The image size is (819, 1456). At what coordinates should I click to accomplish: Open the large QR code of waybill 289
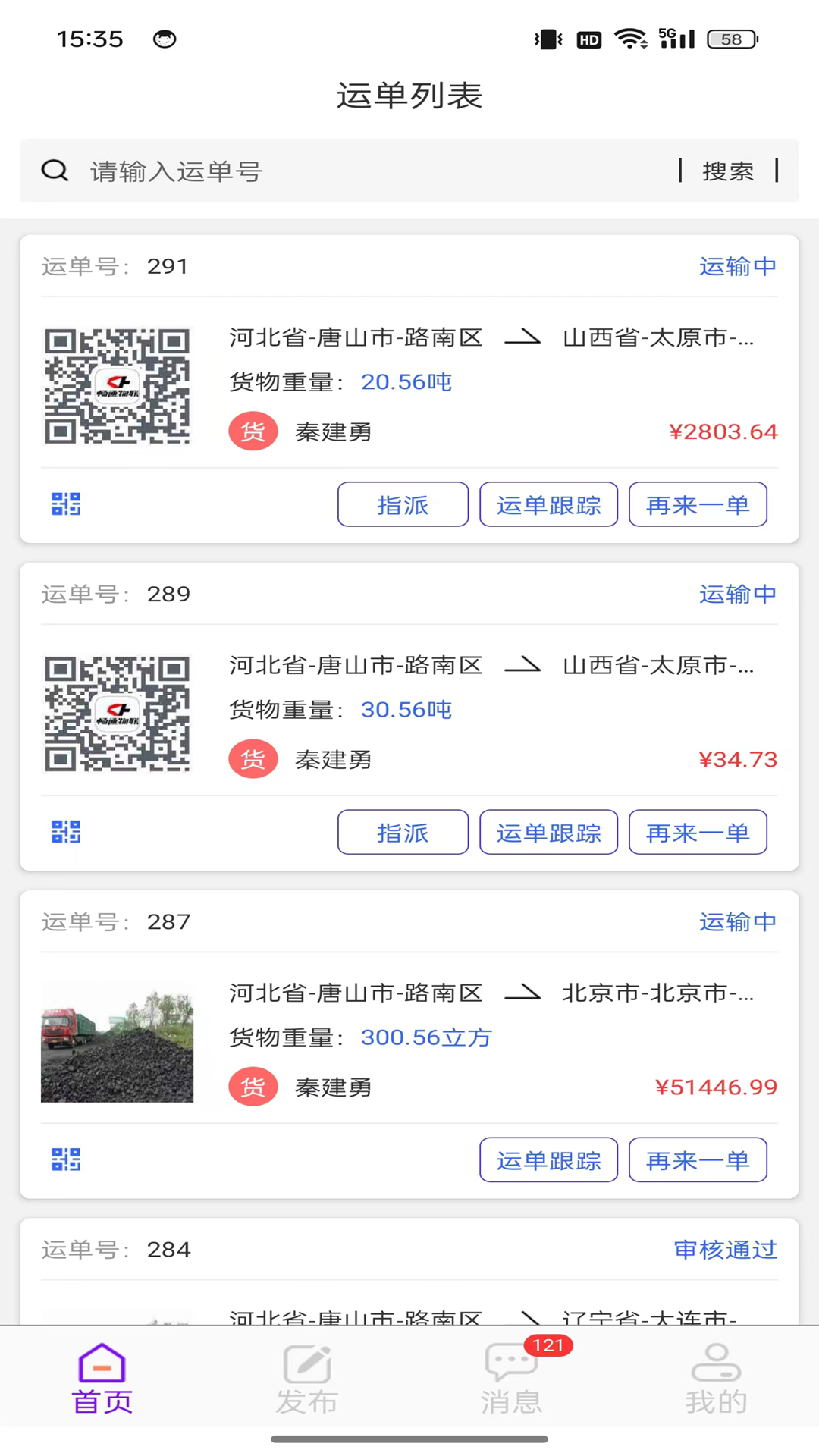click(117, 714)
